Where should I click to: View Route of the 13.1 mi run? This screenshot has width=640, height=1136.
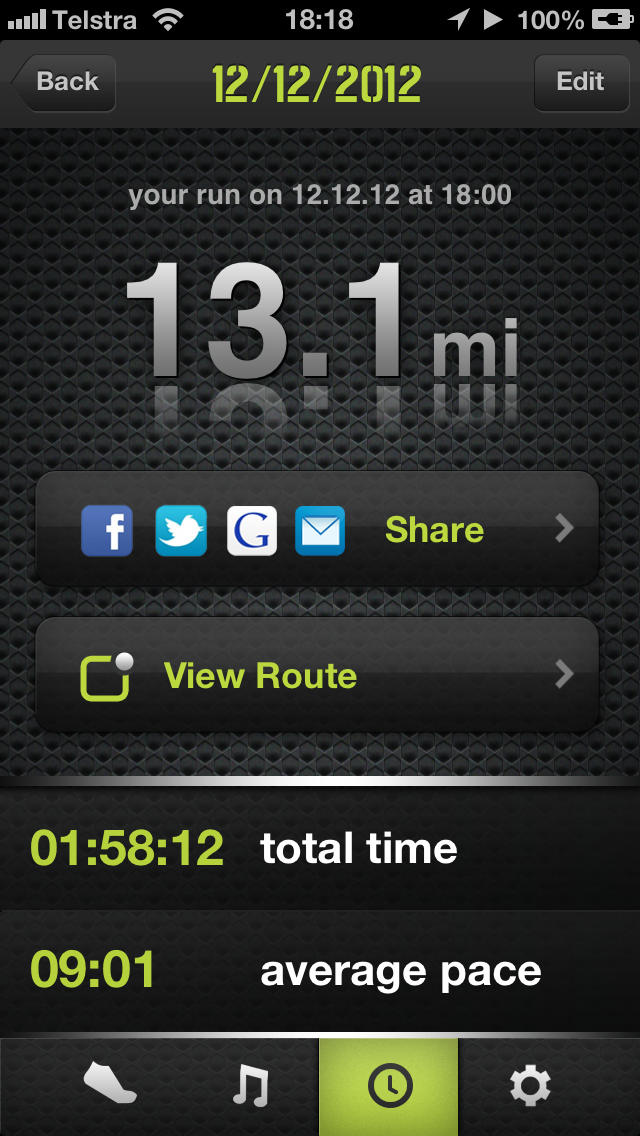317,676
